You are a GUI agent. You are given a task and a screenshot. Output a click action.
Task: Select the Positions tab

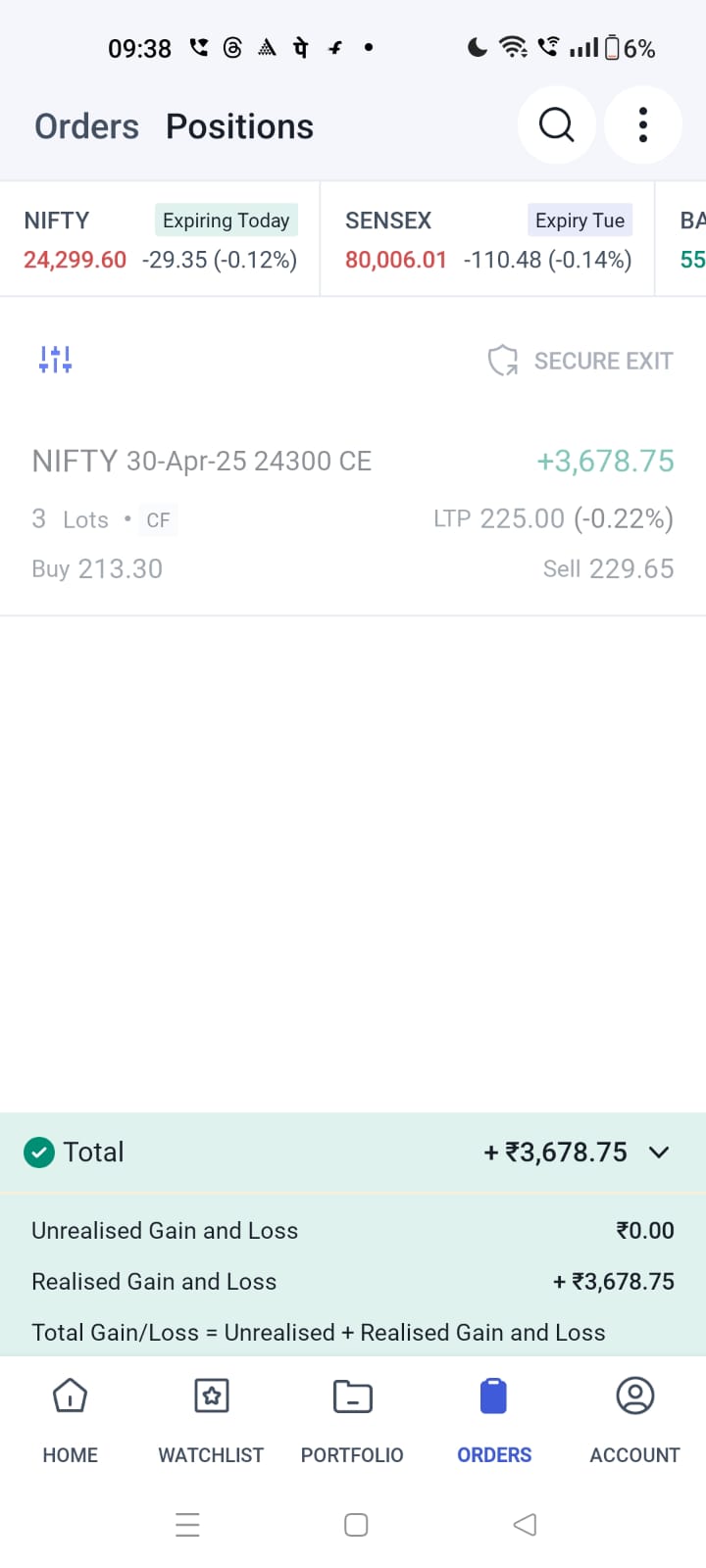point(239,126)
